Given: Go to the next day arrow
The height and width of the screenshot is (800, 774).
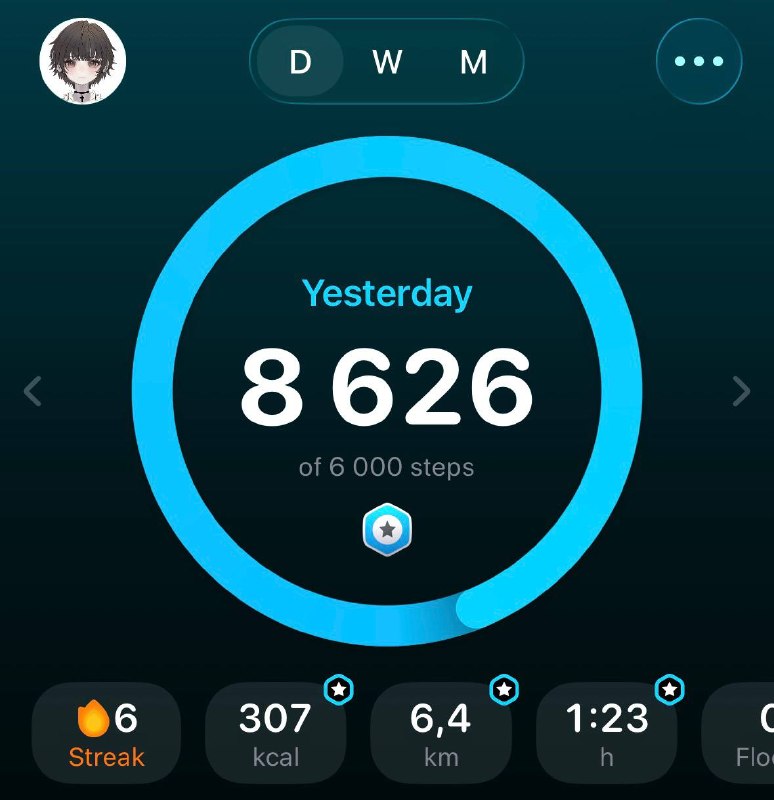Looking at the screenshot, I should pyautogui.click(x=741, y=391).
